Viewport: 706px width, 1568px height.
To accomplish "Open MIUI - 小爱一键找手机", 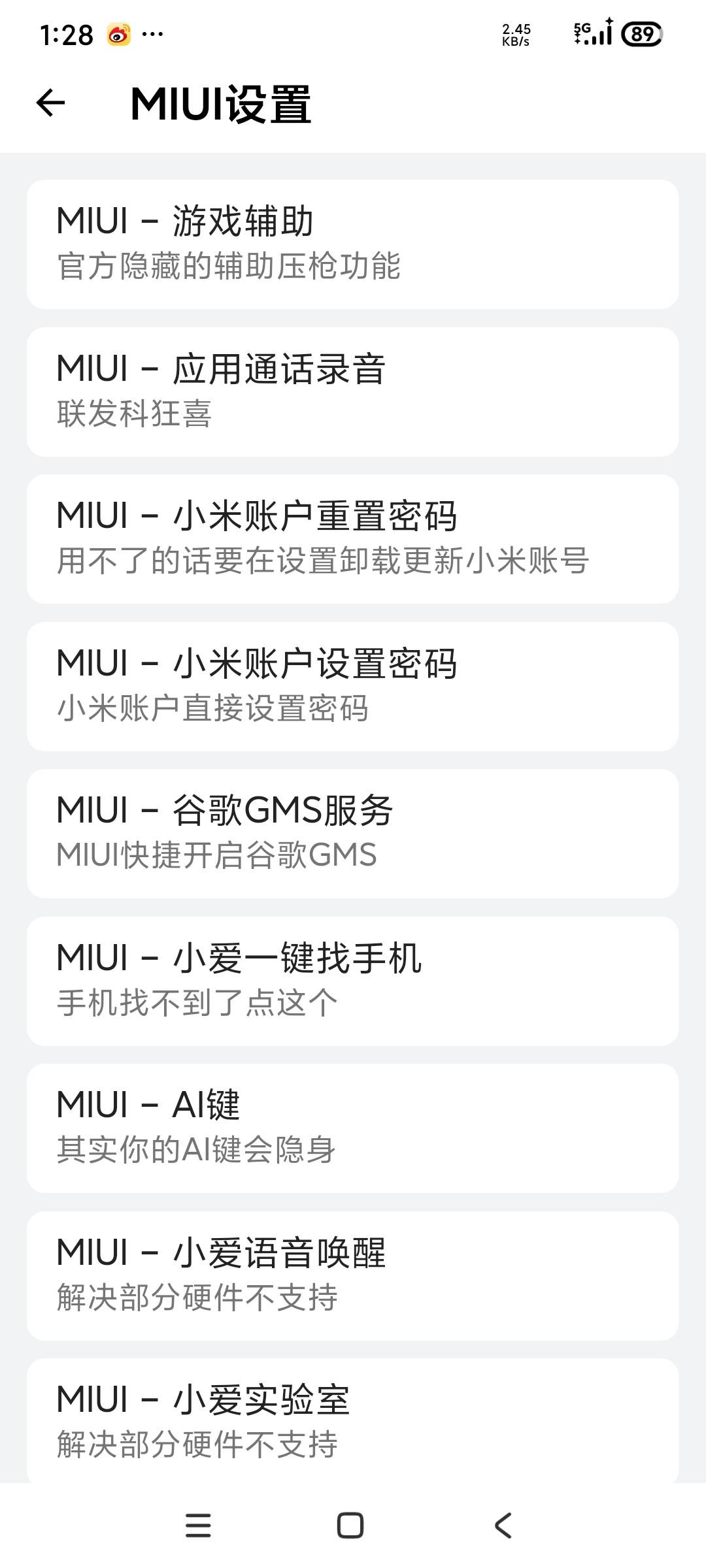I will pos(352,981).
